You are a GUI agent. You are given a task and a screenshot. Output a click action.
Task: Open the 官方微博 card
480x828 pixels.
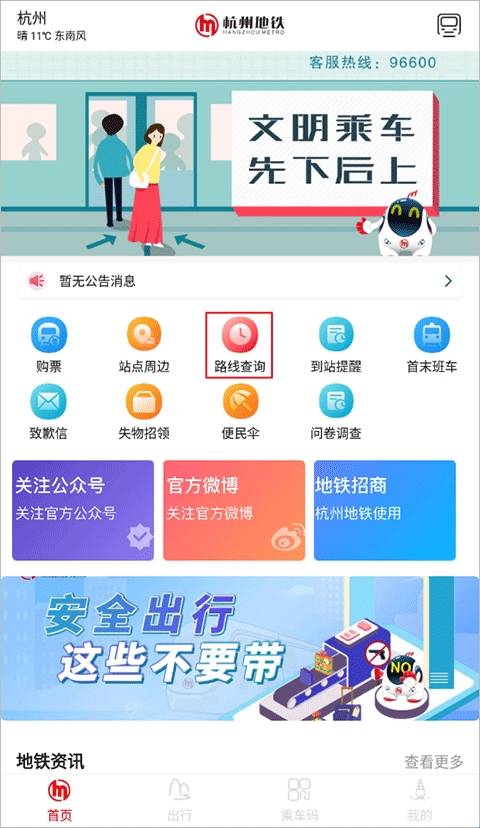pyautogui.click(x=234, y=510)
